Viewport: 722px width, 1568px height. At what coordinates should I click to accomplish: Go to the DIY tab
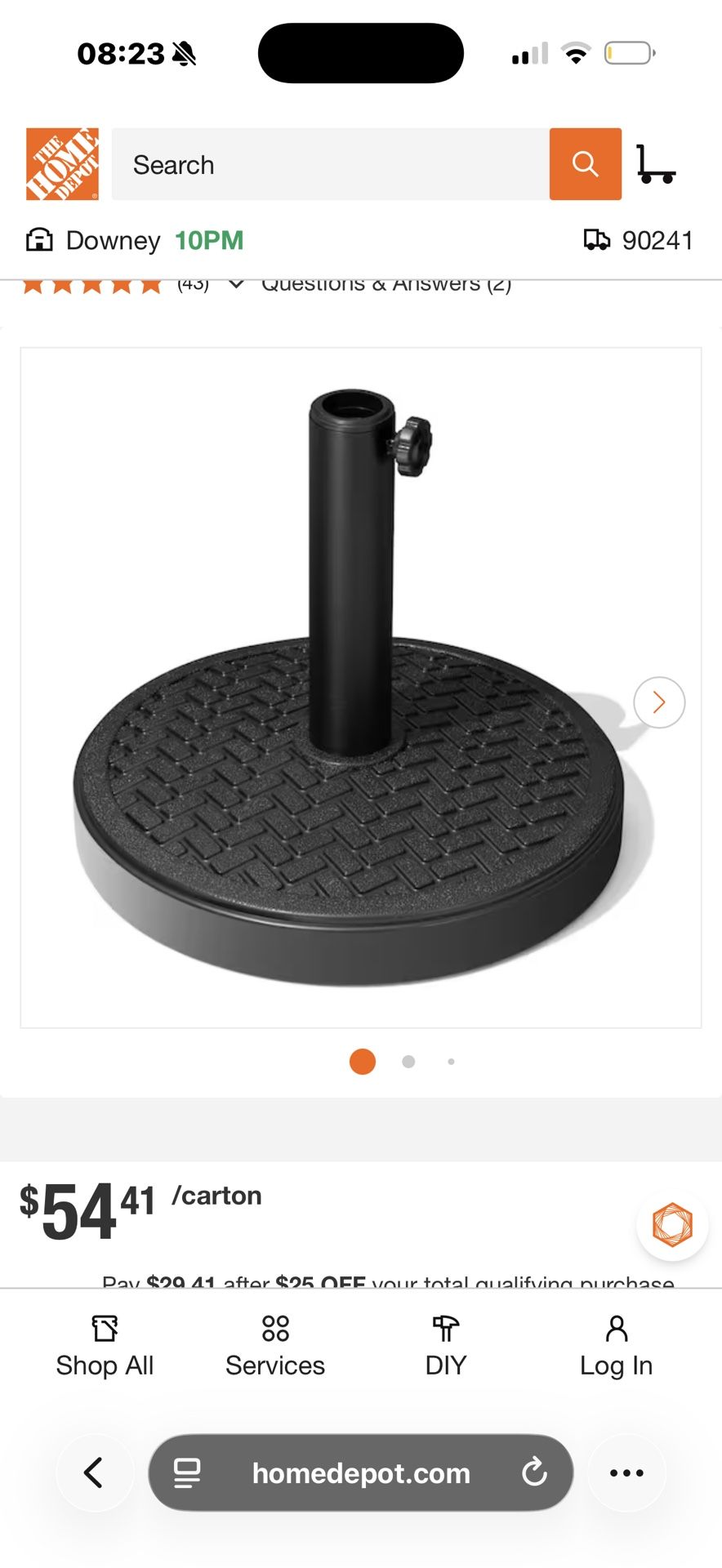click(x=445, y=1346)
